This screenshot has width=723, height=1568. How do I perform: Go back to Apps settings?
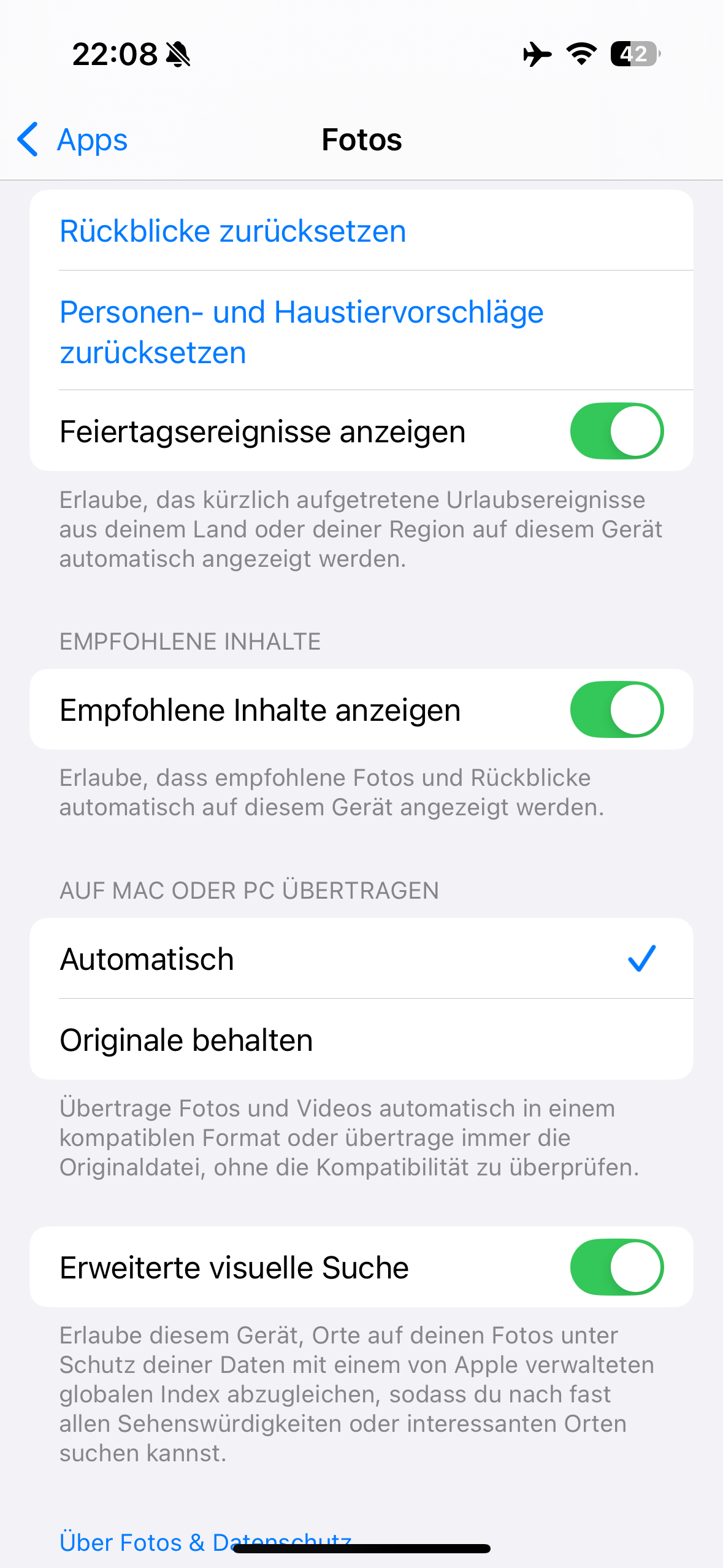(x=72, y=140)
